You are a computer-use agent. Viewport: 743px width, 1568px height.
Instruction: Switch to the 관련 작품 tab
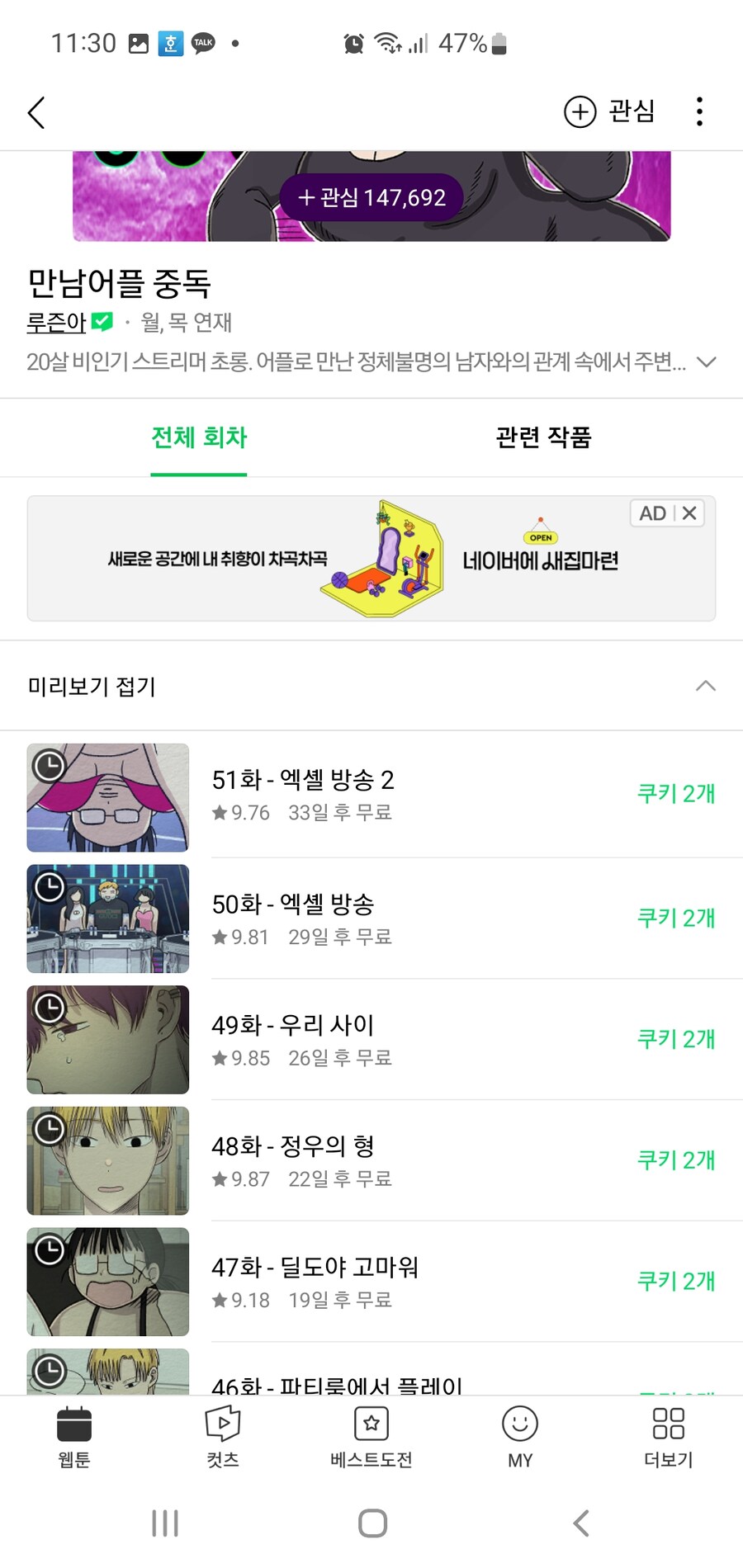(x=543, y=437)
